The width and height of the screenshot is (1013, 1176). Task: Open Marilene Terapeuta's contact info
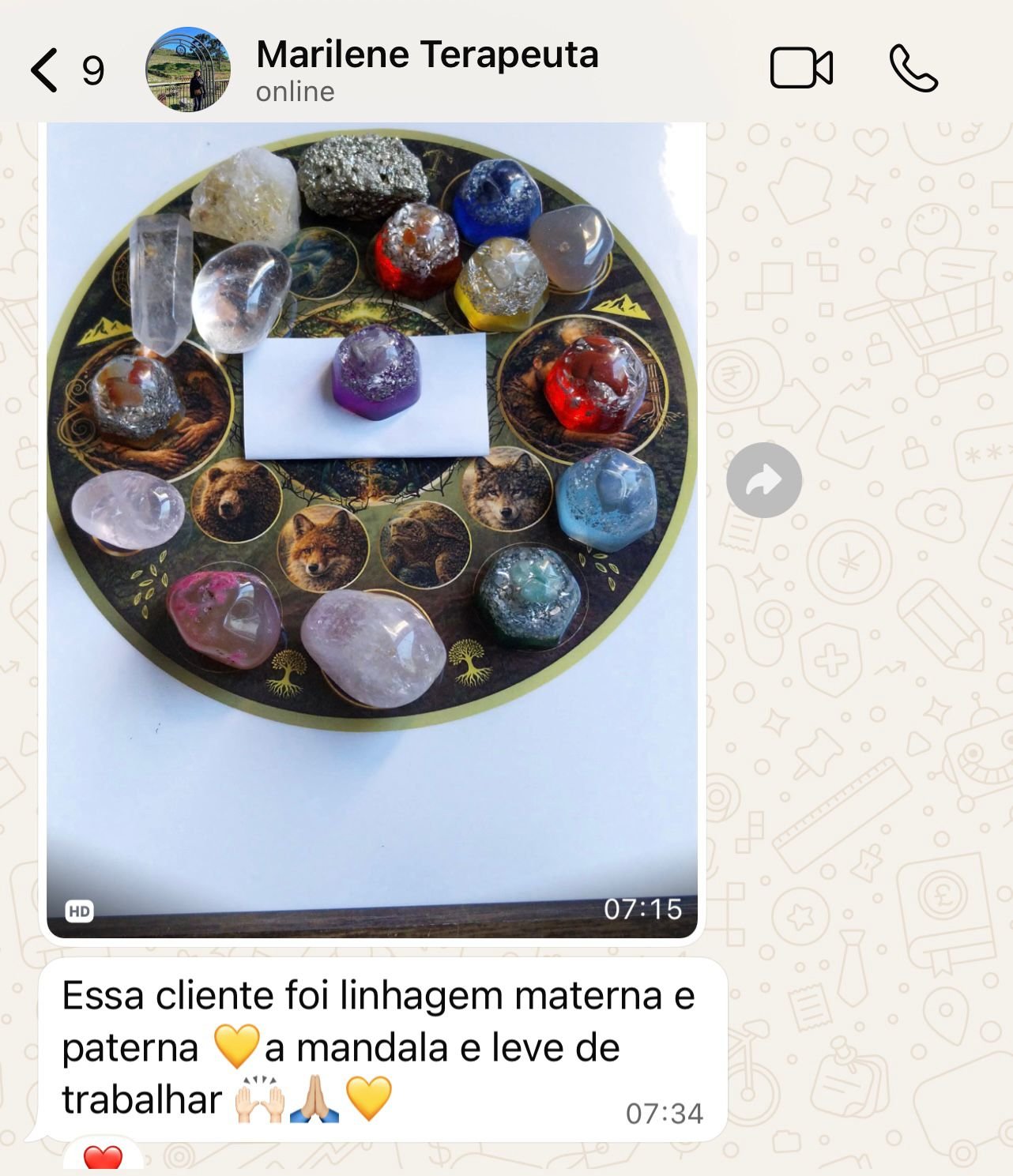427,69
